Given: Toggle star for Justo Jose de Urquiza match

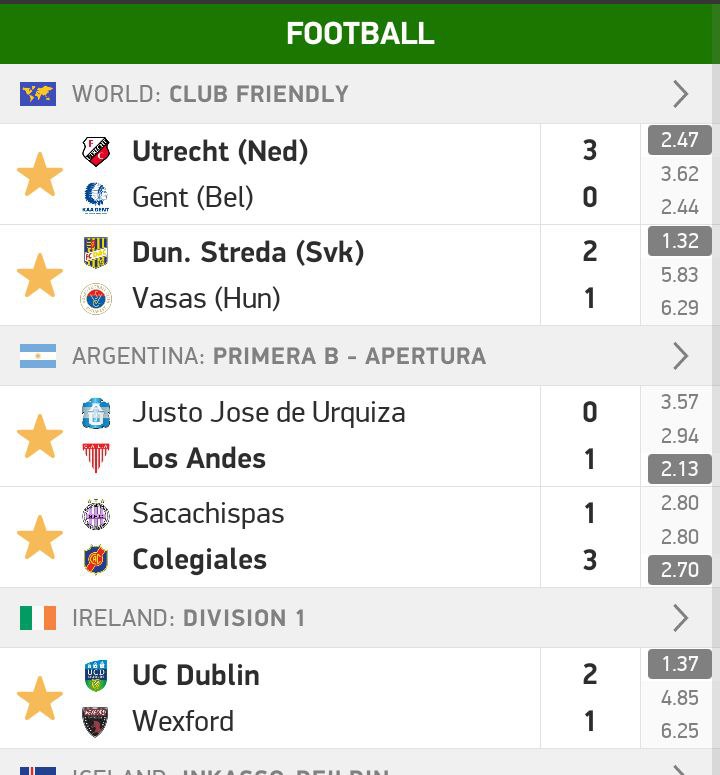Looking at the screenshot, I should [x=40, y=437].
